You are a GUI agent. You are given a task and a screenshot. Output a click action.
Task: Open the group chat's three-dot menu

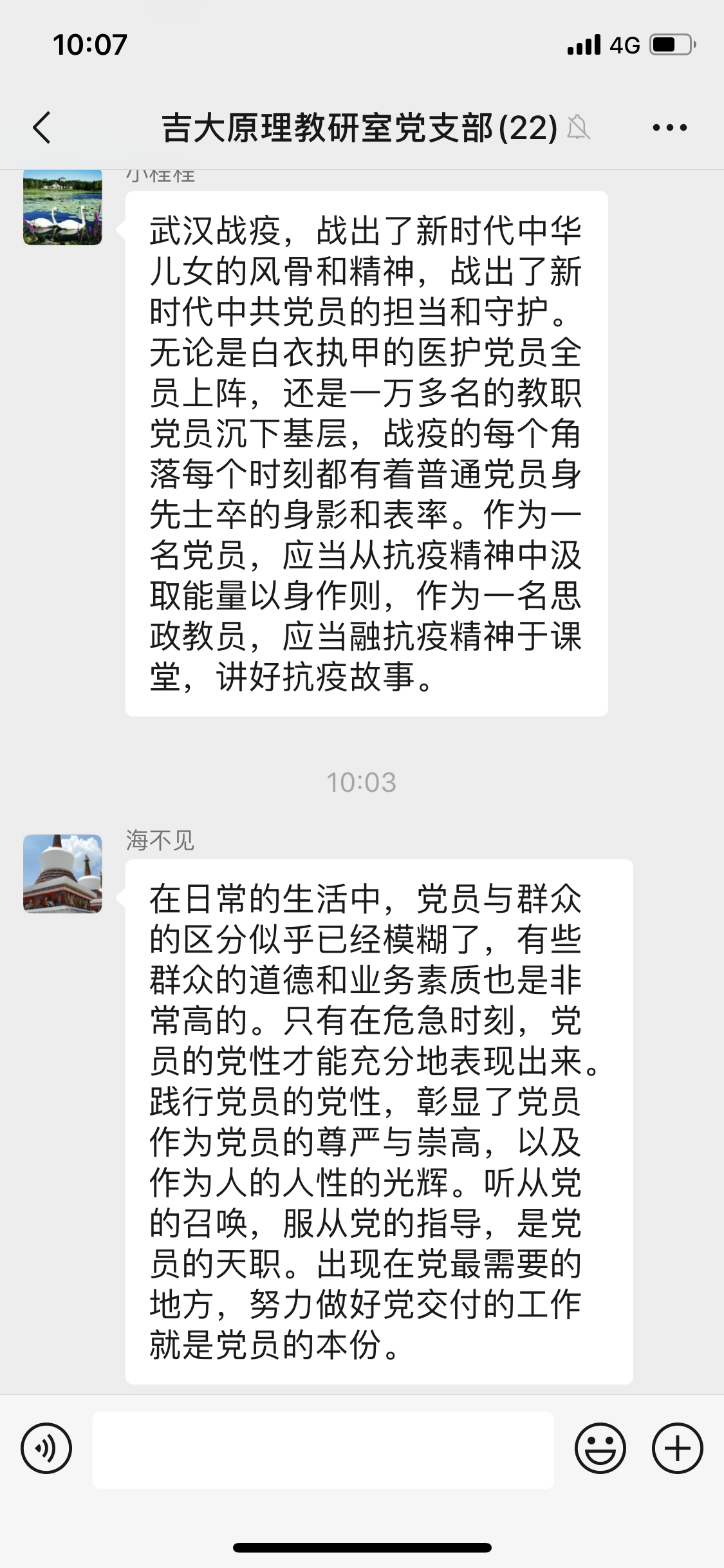(669, 127)
